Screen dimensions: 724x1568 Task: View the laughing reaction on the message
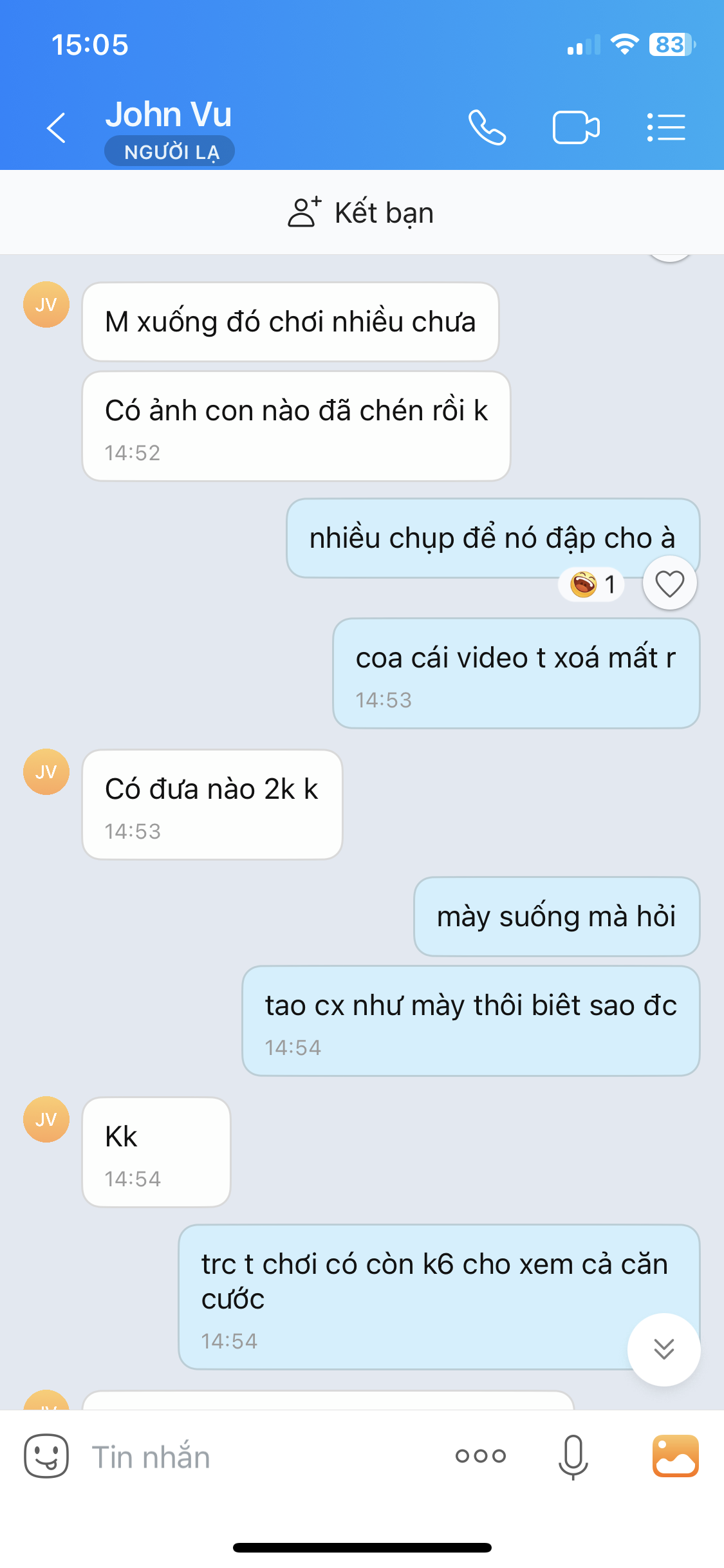(x=592, y=584)
